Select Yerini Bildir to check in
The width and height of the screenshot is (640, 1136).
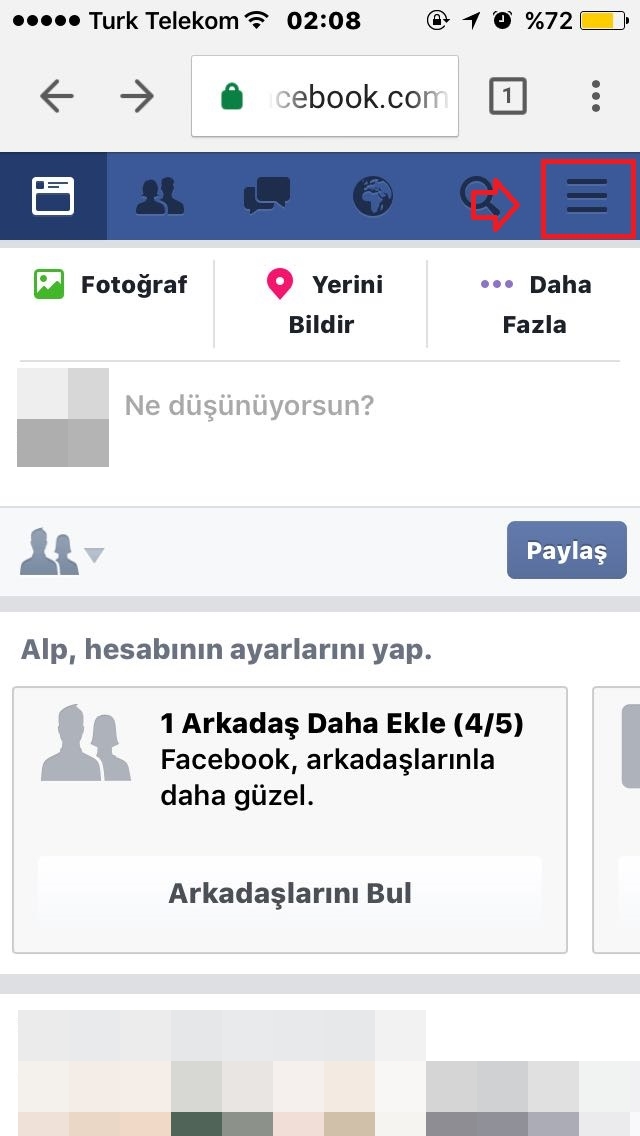click(321, 304)
